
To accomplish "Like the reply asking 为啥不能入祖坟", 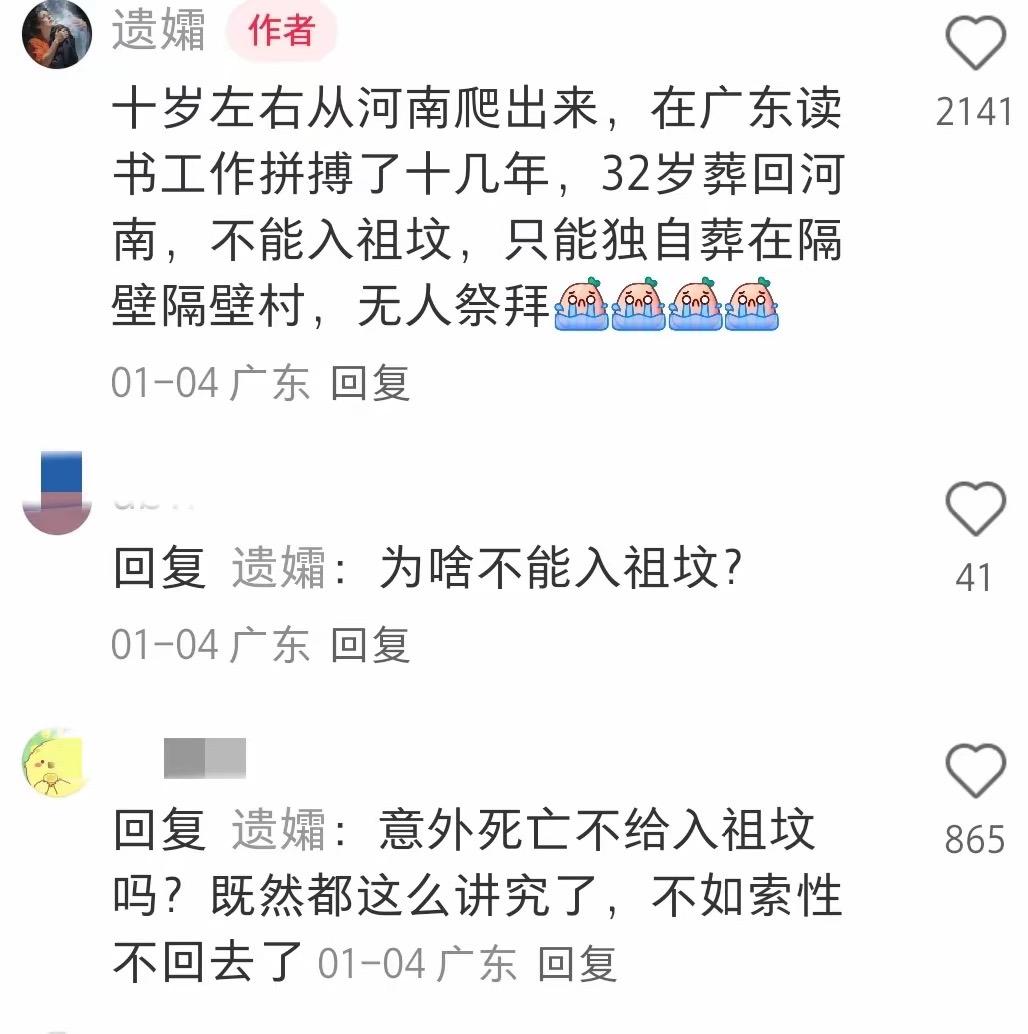I will point(975,509).
